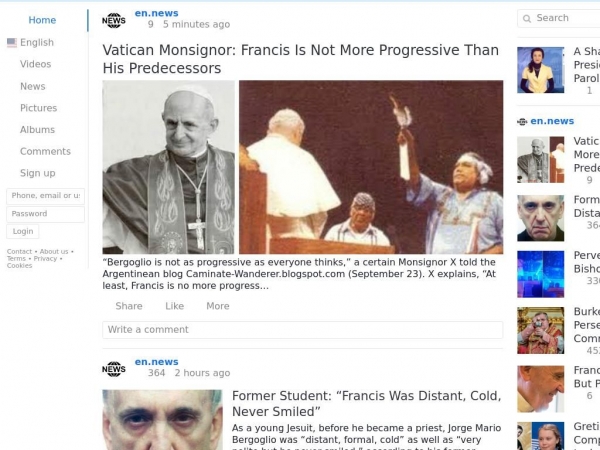Open the News section
The height and width of the screenshot is (450, 600).
33,86
